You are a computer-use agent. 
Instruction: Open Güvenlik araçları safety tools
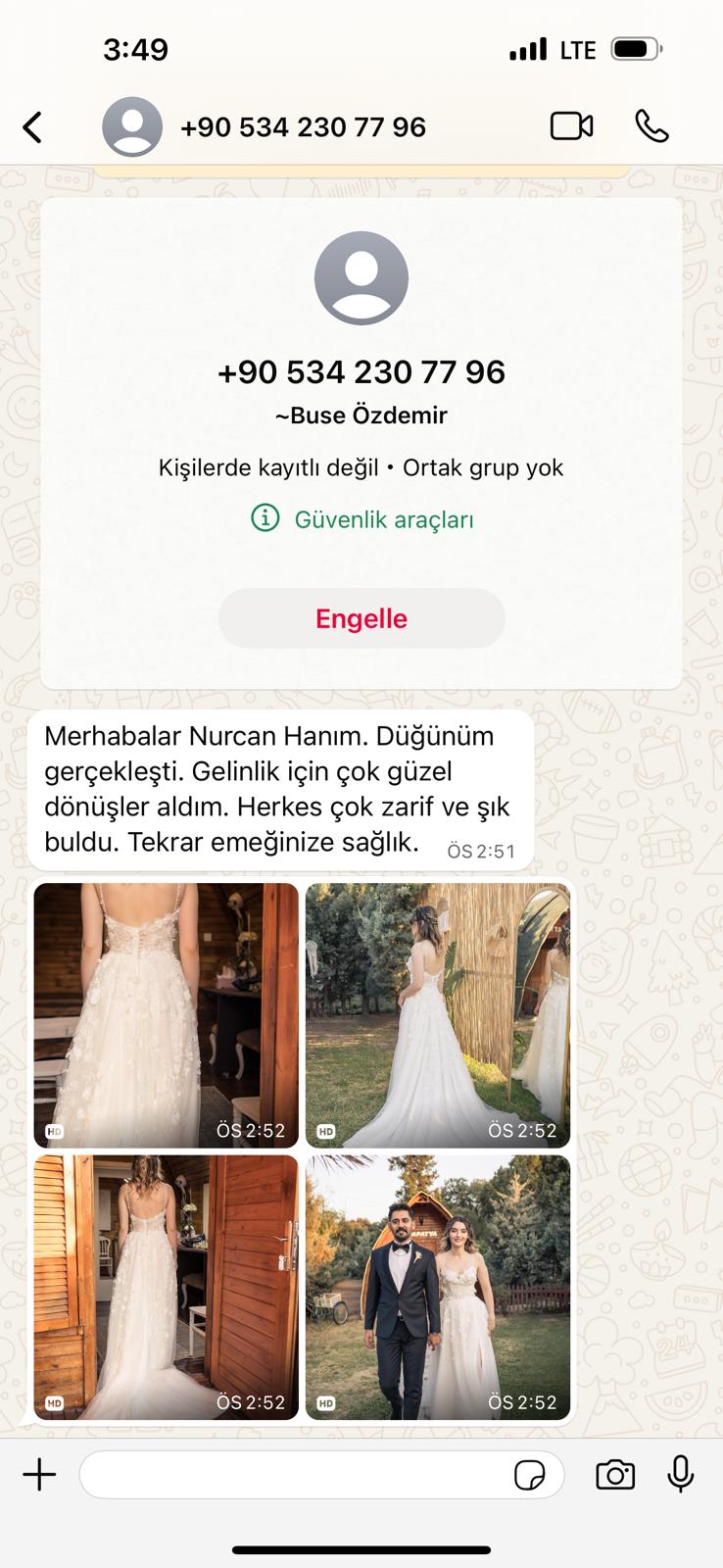point(362,519)
